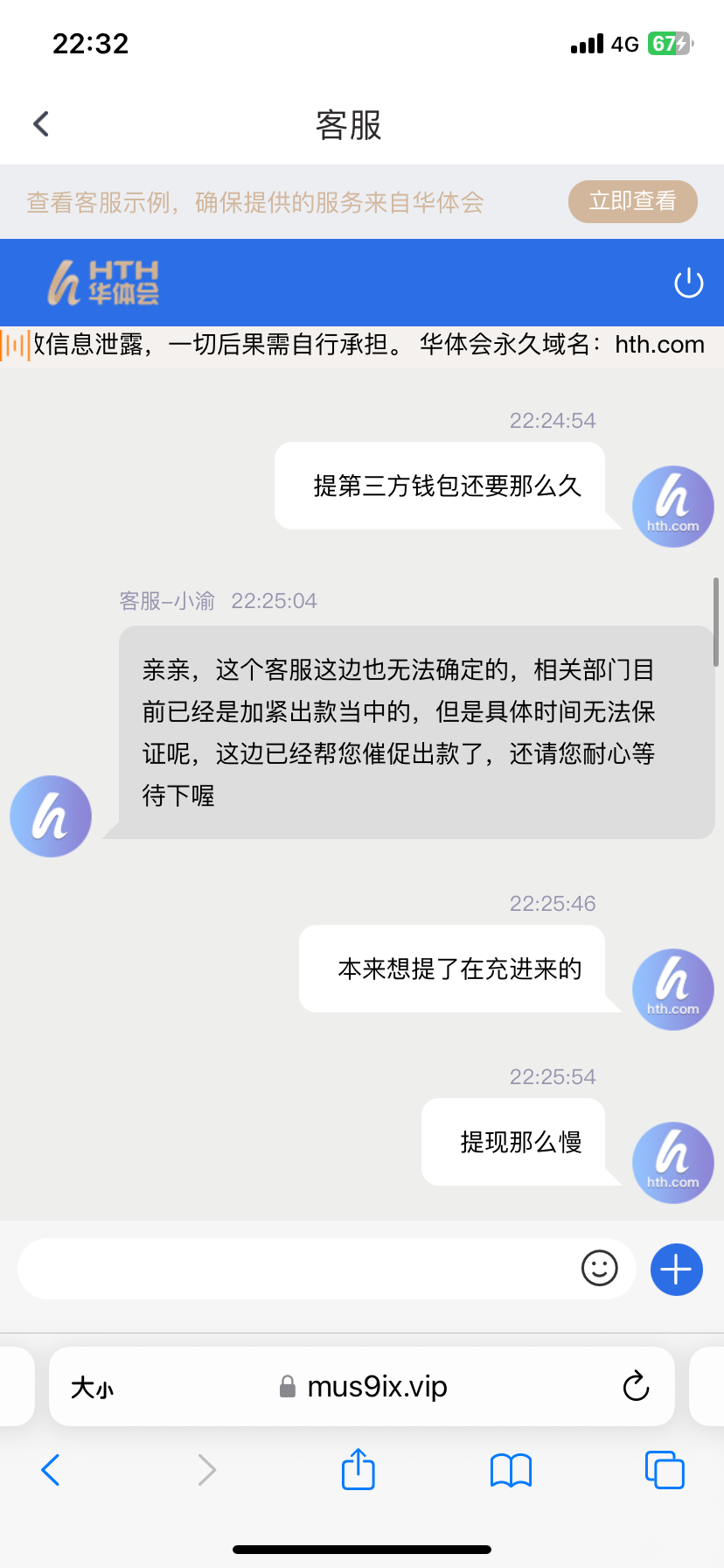Reload the mus9ix.vip page
Screen dimensions: 724x1568
point(636,1387)
